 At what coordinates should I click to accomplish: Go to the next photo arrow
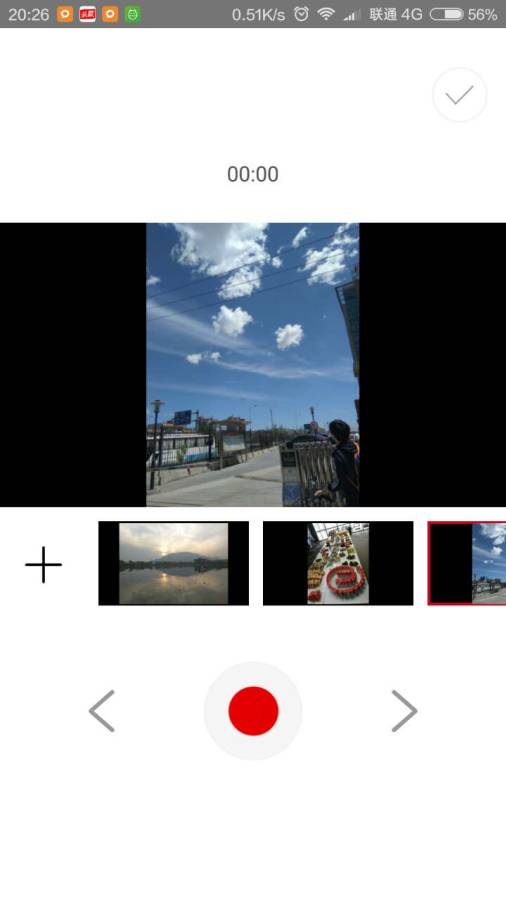pyautogui.click(x=404, y=711)
